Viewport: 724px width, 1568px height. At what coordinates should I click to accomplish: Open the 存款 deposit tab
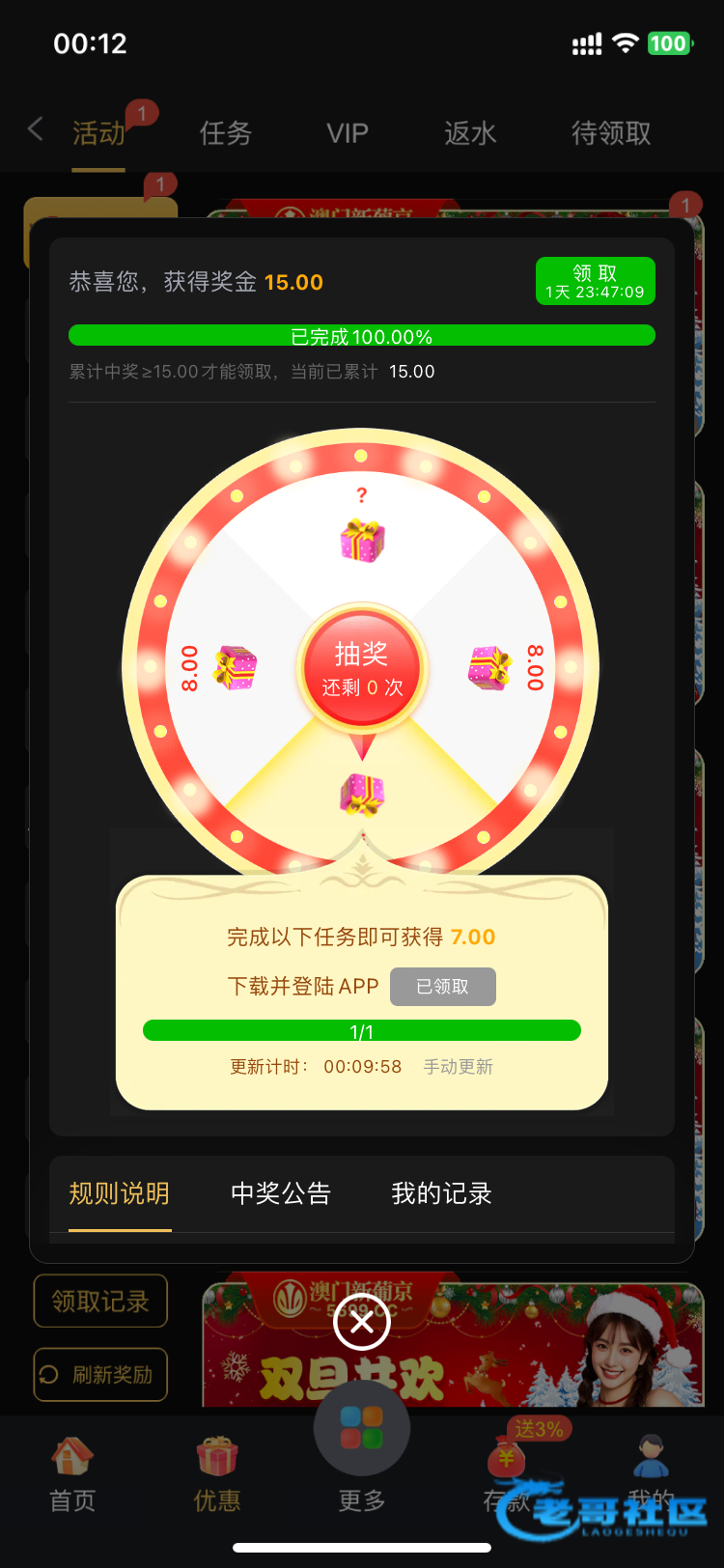507,1474
